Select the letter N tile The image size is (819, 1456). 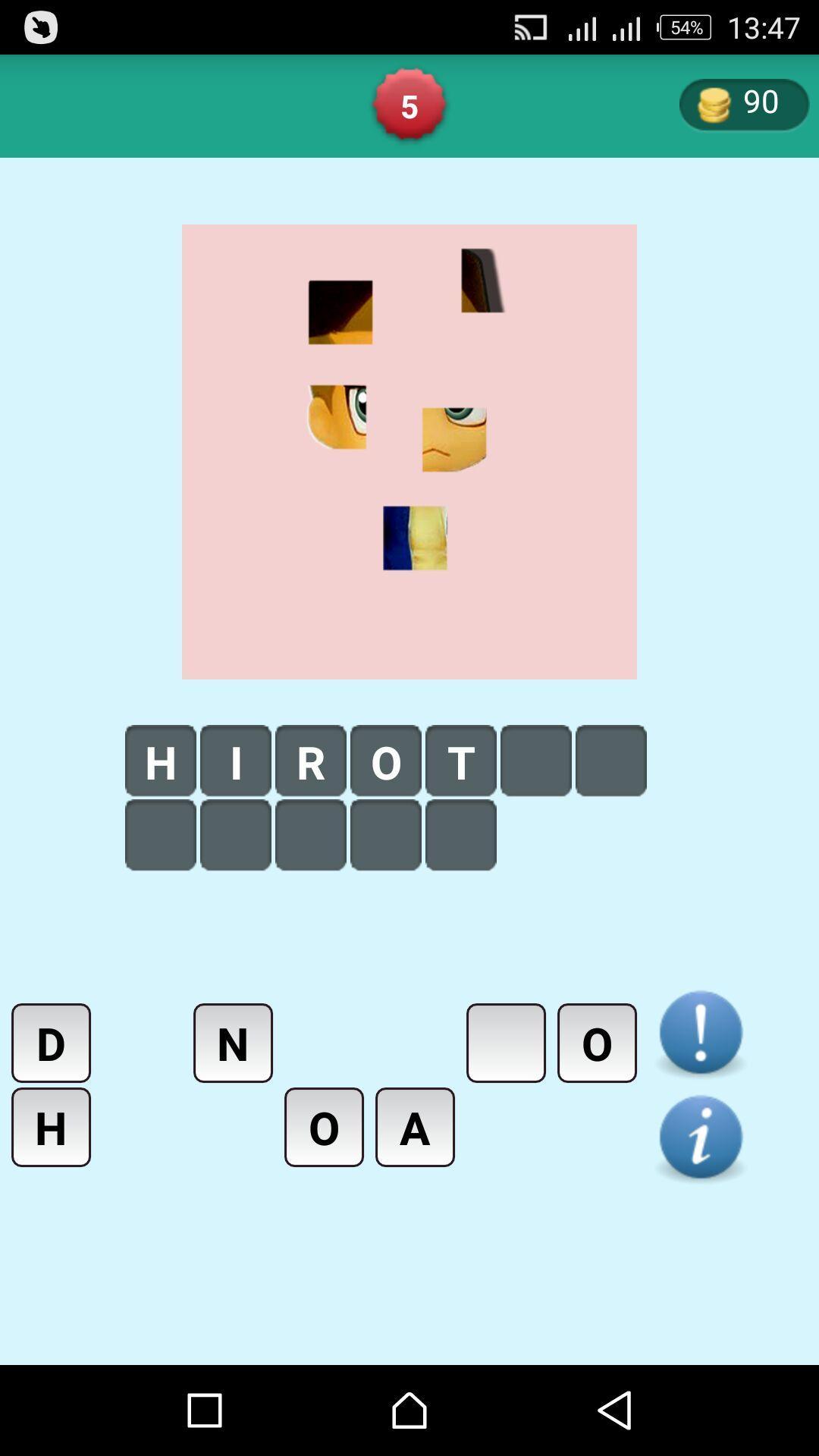[x=233, y=1043]
